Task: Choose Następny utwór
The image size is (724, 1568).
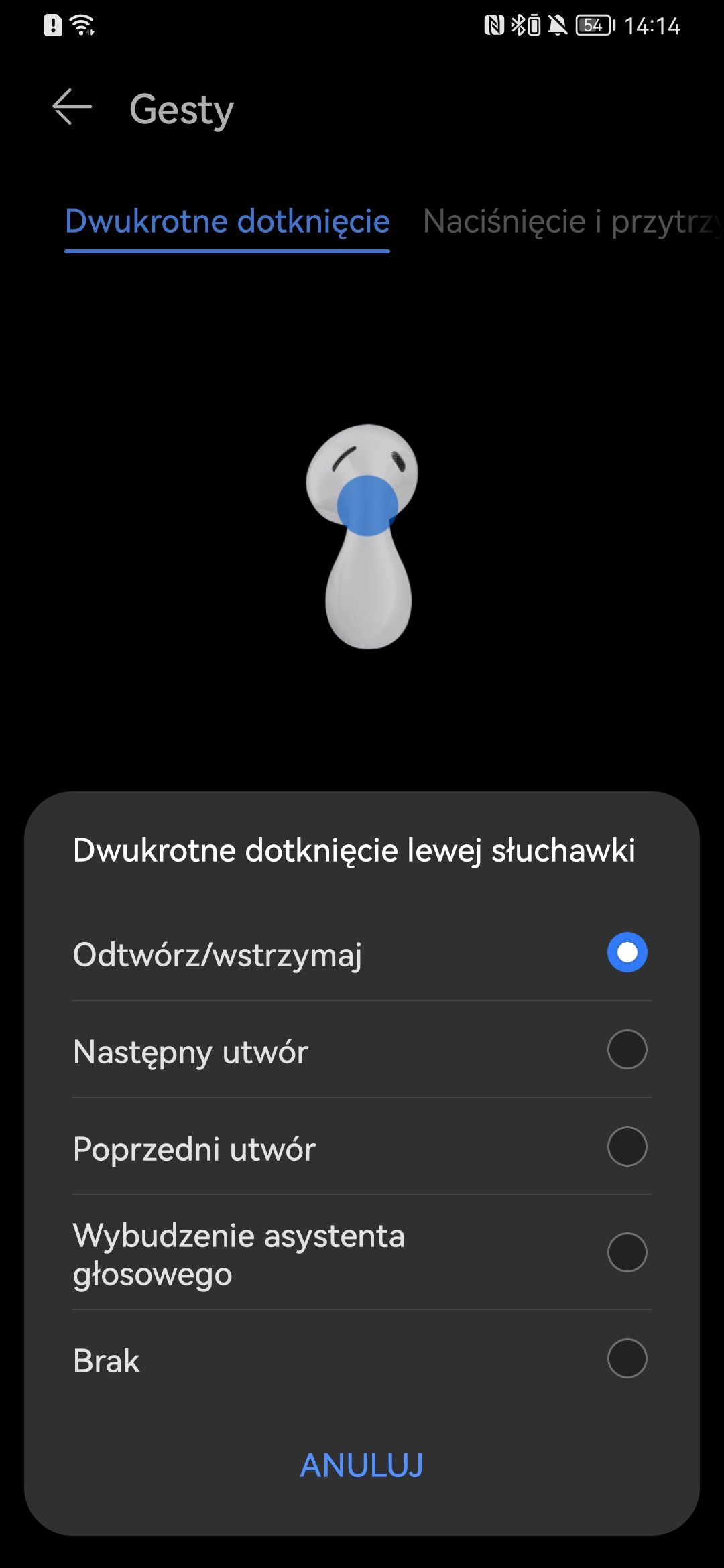Action: (x=362, y=1050)
